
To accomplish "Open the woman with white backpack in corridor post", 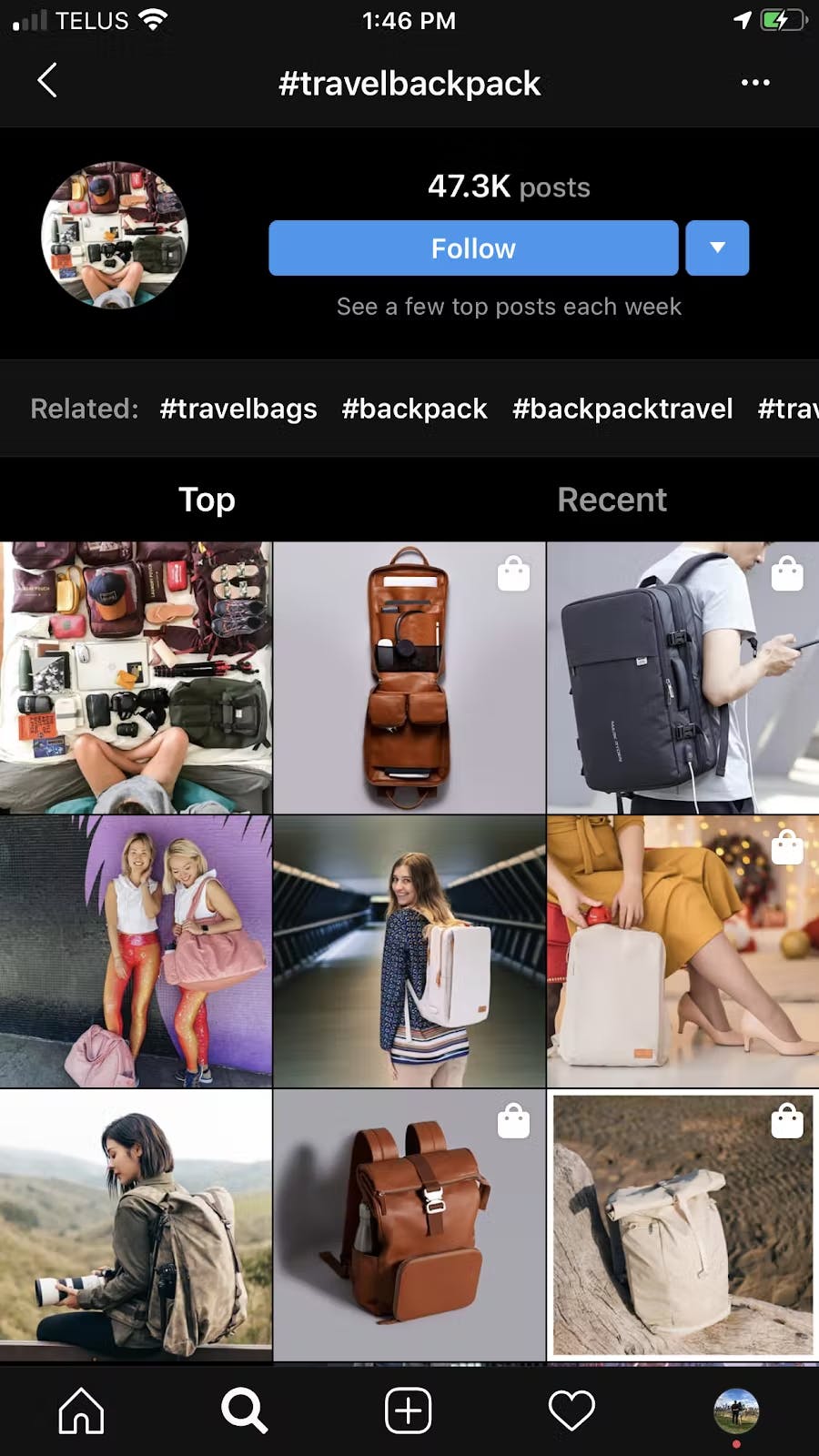I will [409, 952].
